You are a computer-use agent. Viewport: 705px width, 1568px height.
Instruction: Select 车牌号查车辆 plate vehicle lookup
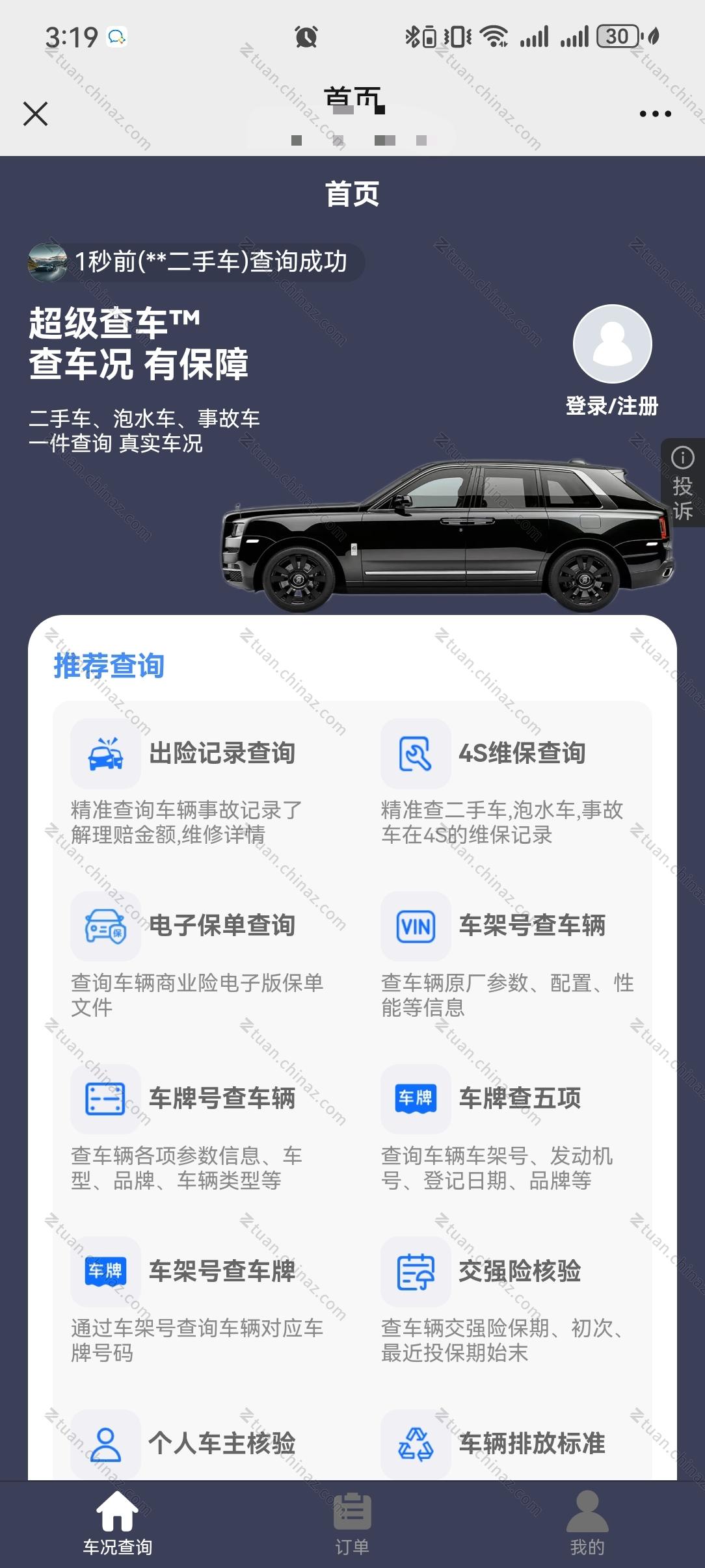[x=221, y=1098]
